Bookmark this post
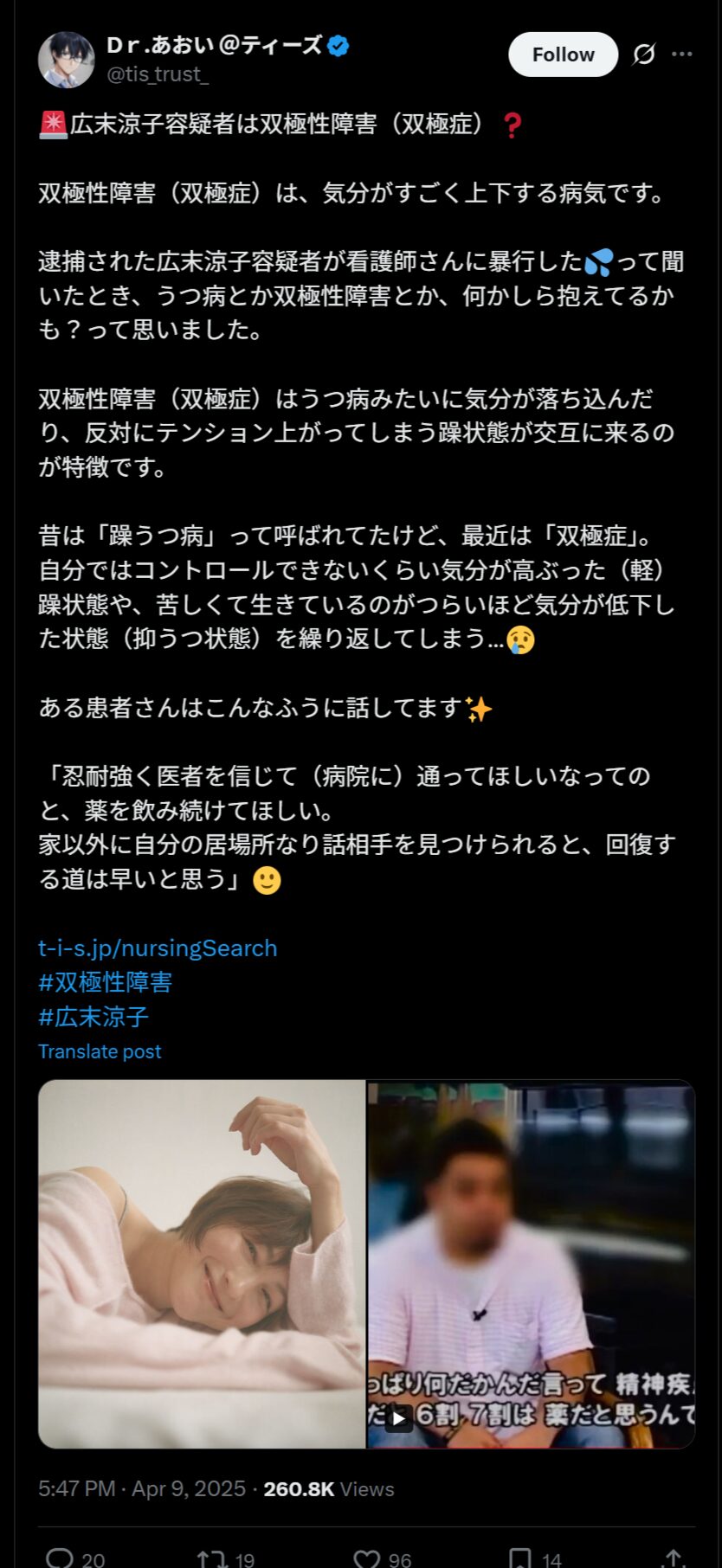 pyautogui.click(x=520, y=1558)
